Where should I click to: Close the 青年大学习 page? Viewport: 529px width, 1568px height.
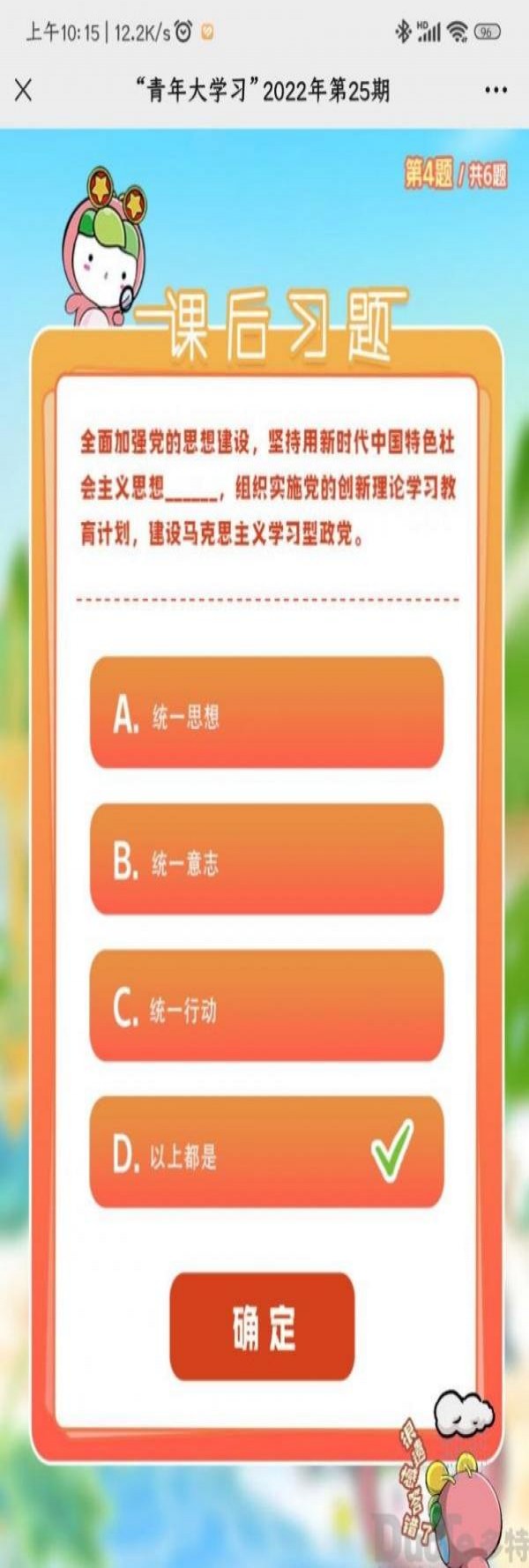(x=24, y=90)
